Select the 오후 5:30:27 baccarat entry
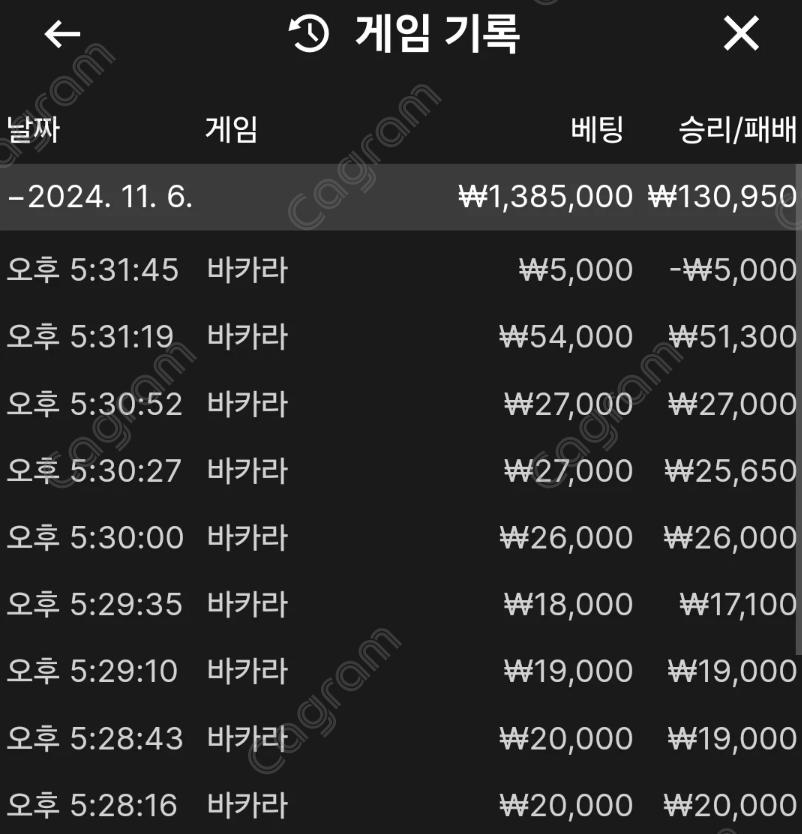 point(400,471)
